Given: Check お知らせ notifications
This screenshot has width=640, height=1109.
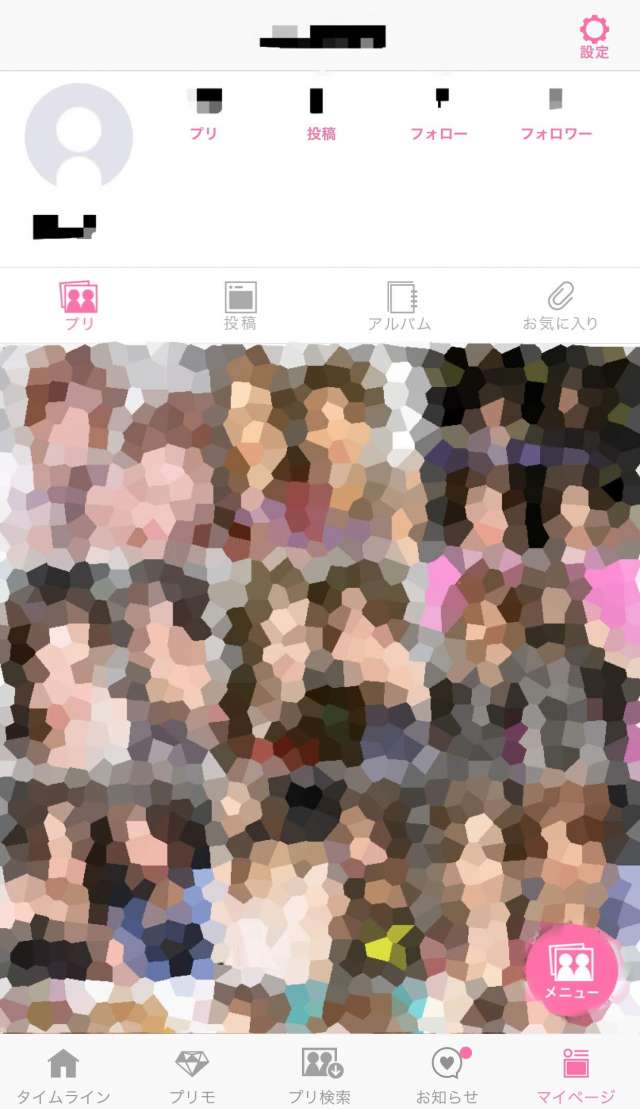Looking at the screenshot, I should (x=447, y=1075).
